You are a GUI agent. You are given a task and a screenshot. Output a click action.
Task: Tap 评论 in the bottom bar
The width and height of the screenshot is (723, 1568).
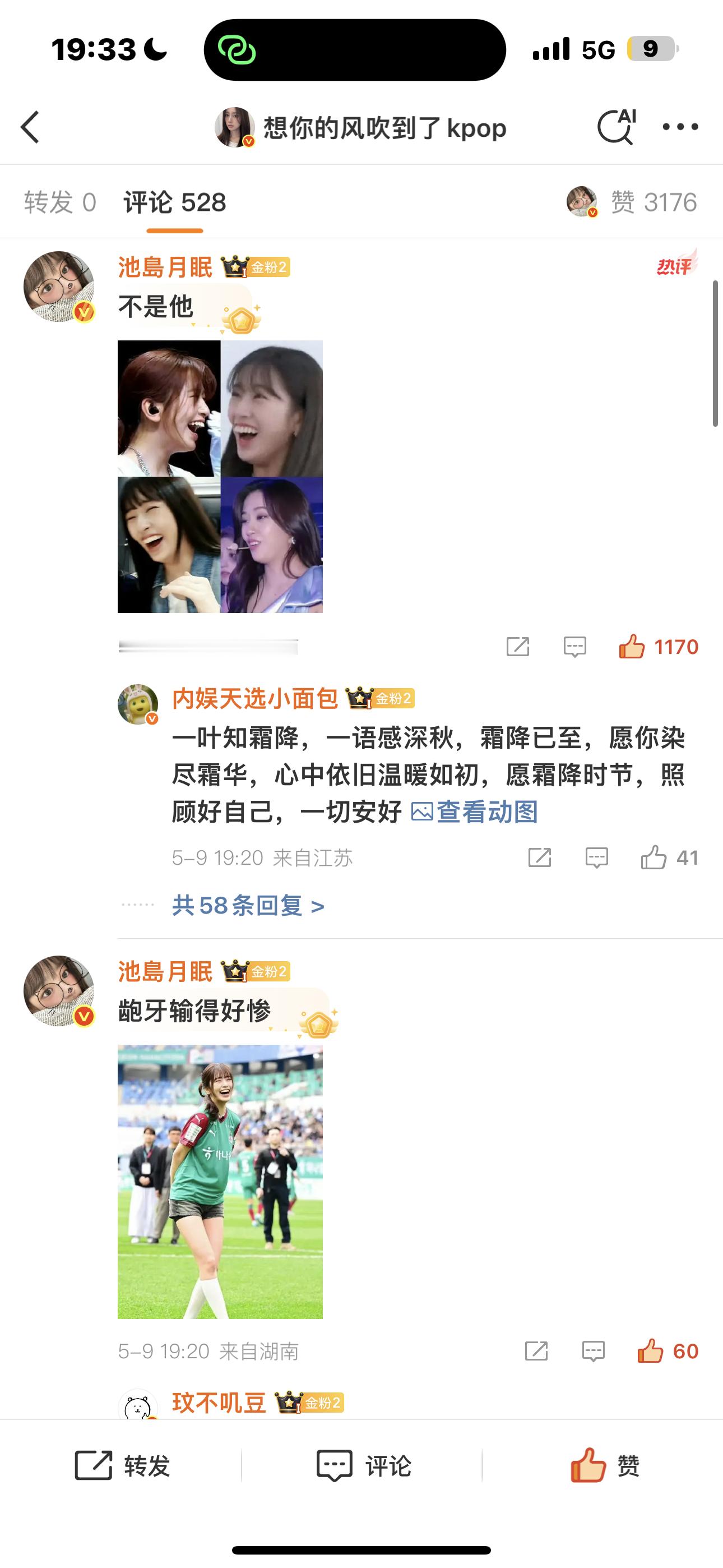pos(363,1465)
